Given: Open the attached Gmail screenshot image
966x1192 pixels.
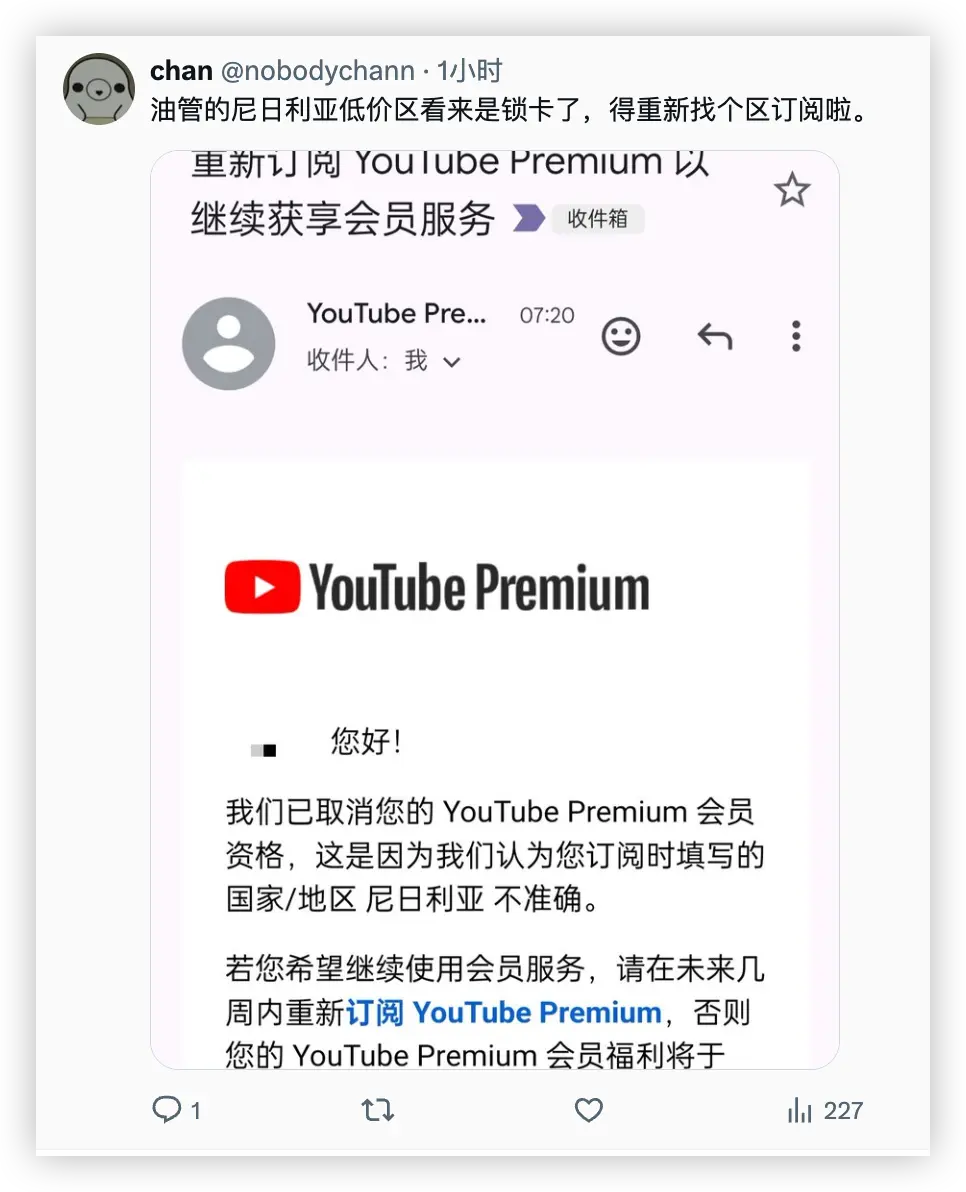Looking at the screenshot, I should tap(494, 610).
